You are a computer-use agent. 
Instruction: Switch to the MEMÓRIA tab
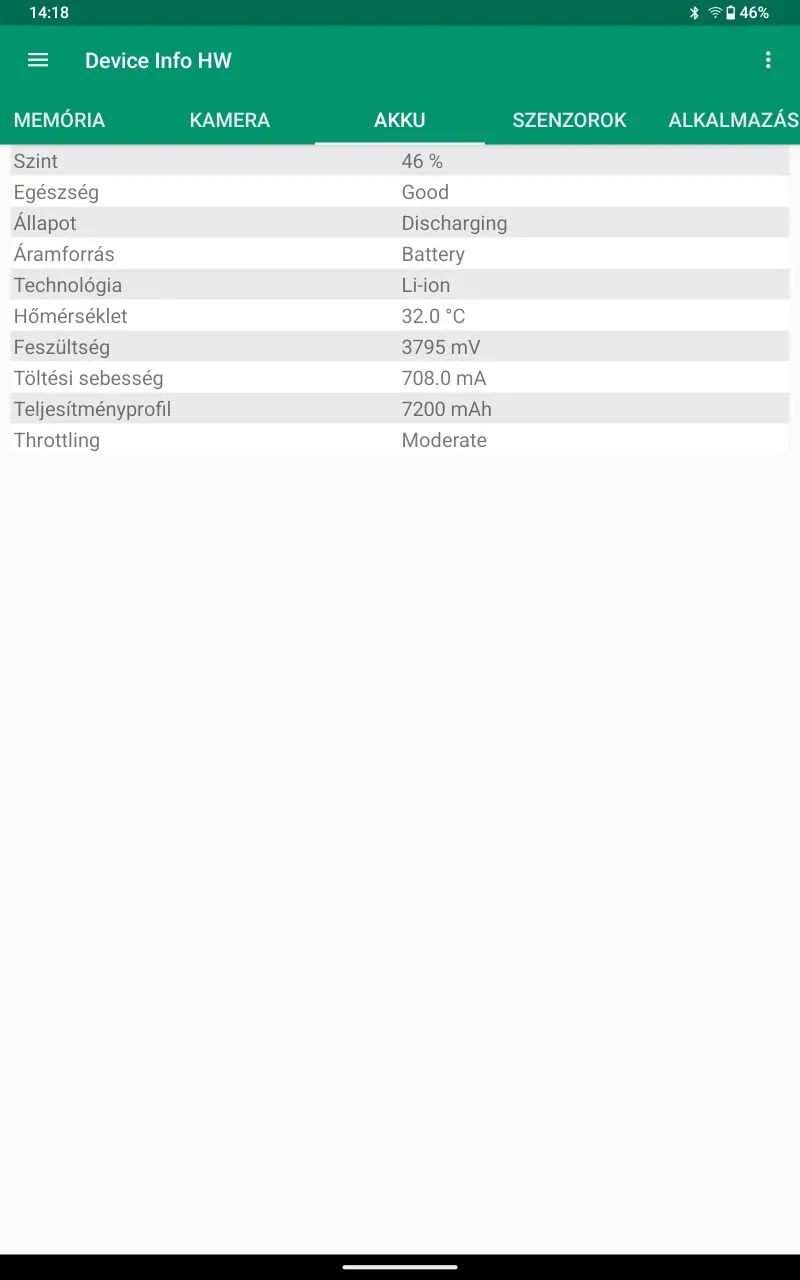[59, 120]
